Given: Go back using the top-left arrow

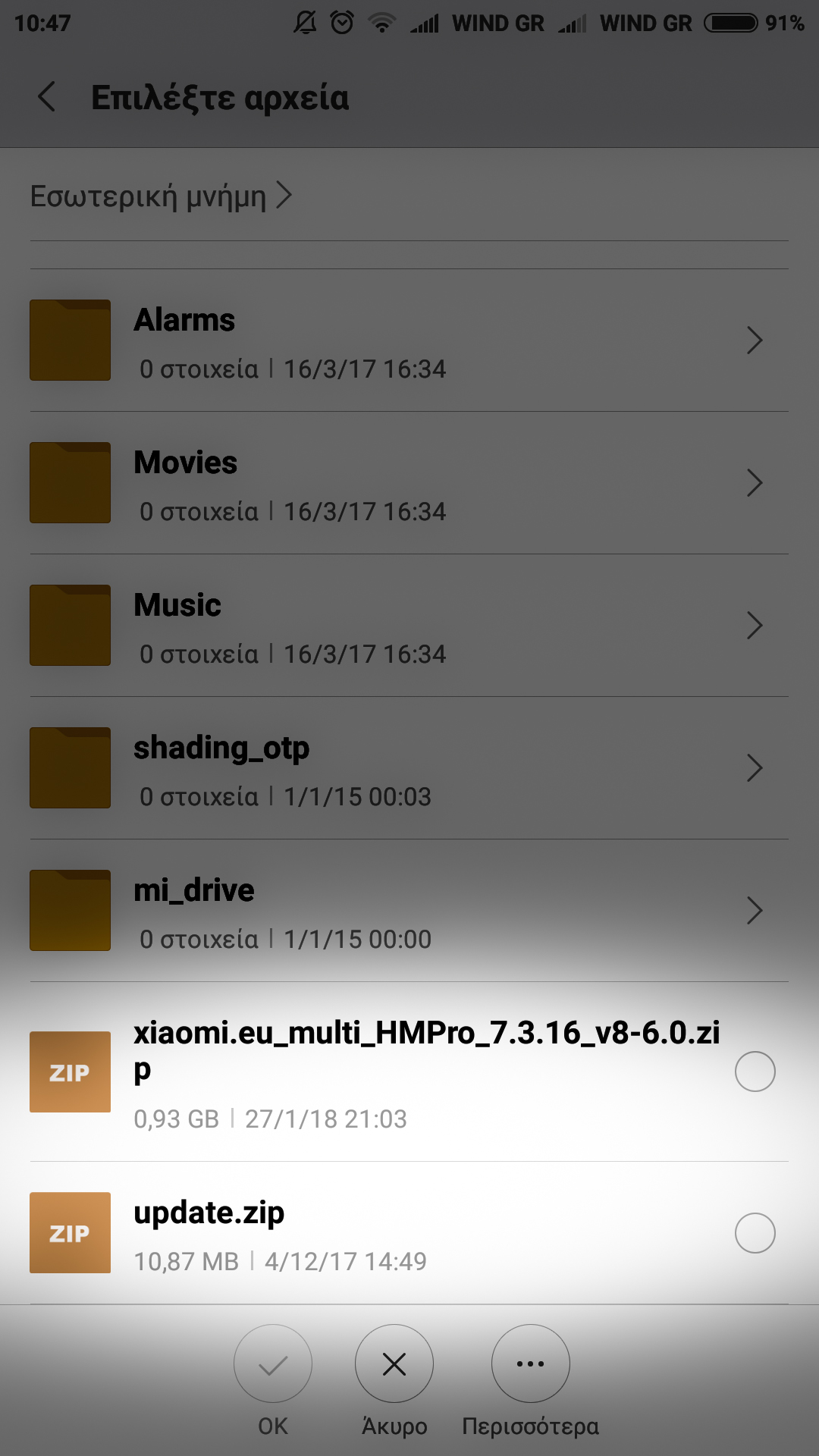Looking at the screenshot, I should [x=47, y=97].
